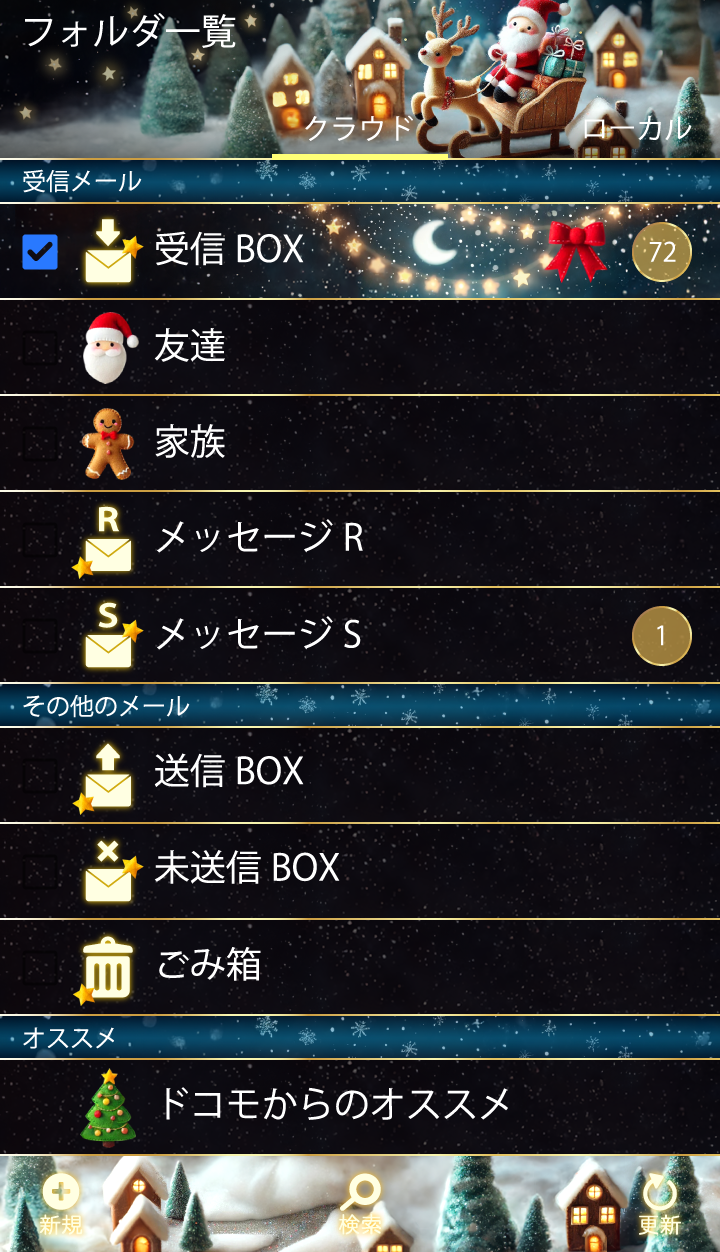The width and height of the screenshot is (720, 1252).
Task: Open the ごみ箱 trash folder
Action: [x=208, y=965]
